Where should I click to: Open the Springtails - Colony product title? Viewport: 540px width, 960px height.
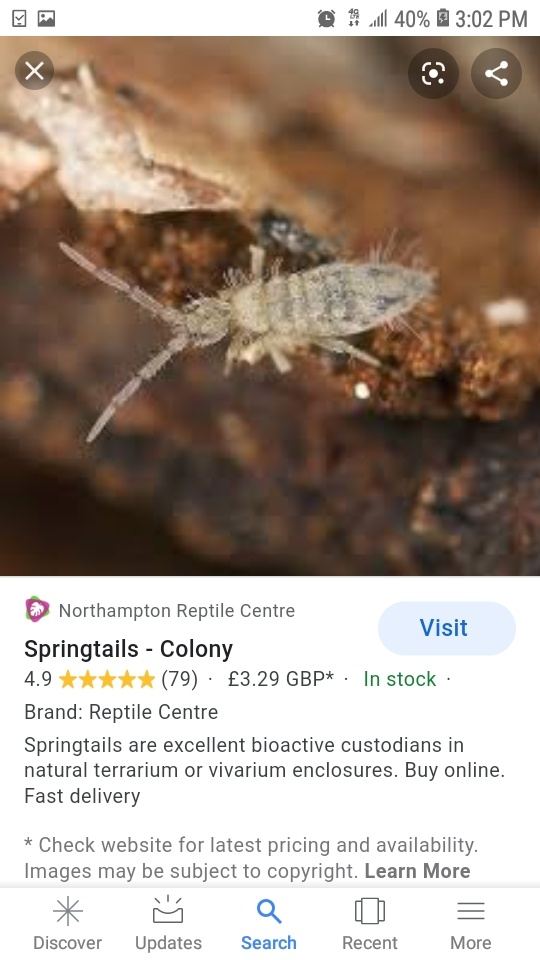click(129, 649)
